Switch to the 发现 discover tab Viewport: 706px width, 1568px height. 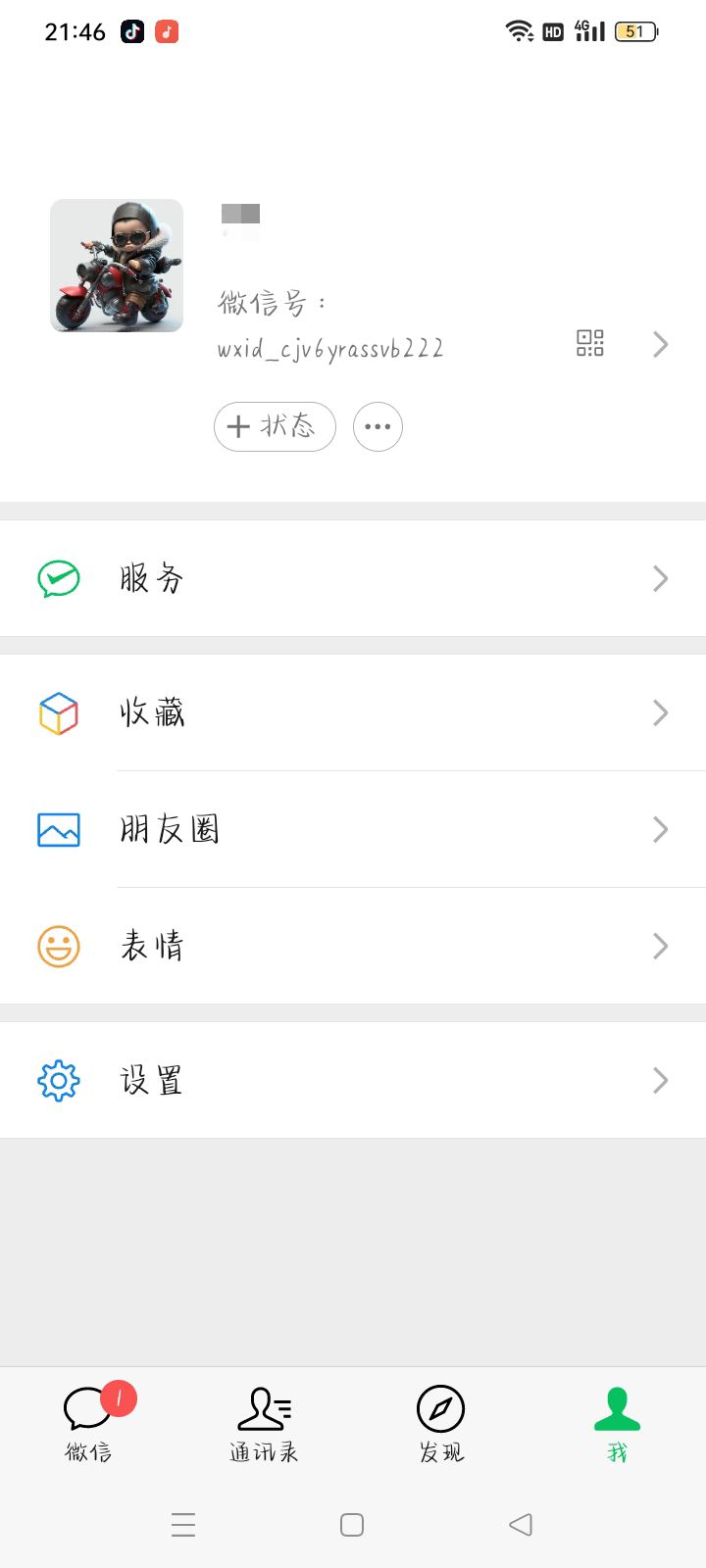[x=441, y=1423]
